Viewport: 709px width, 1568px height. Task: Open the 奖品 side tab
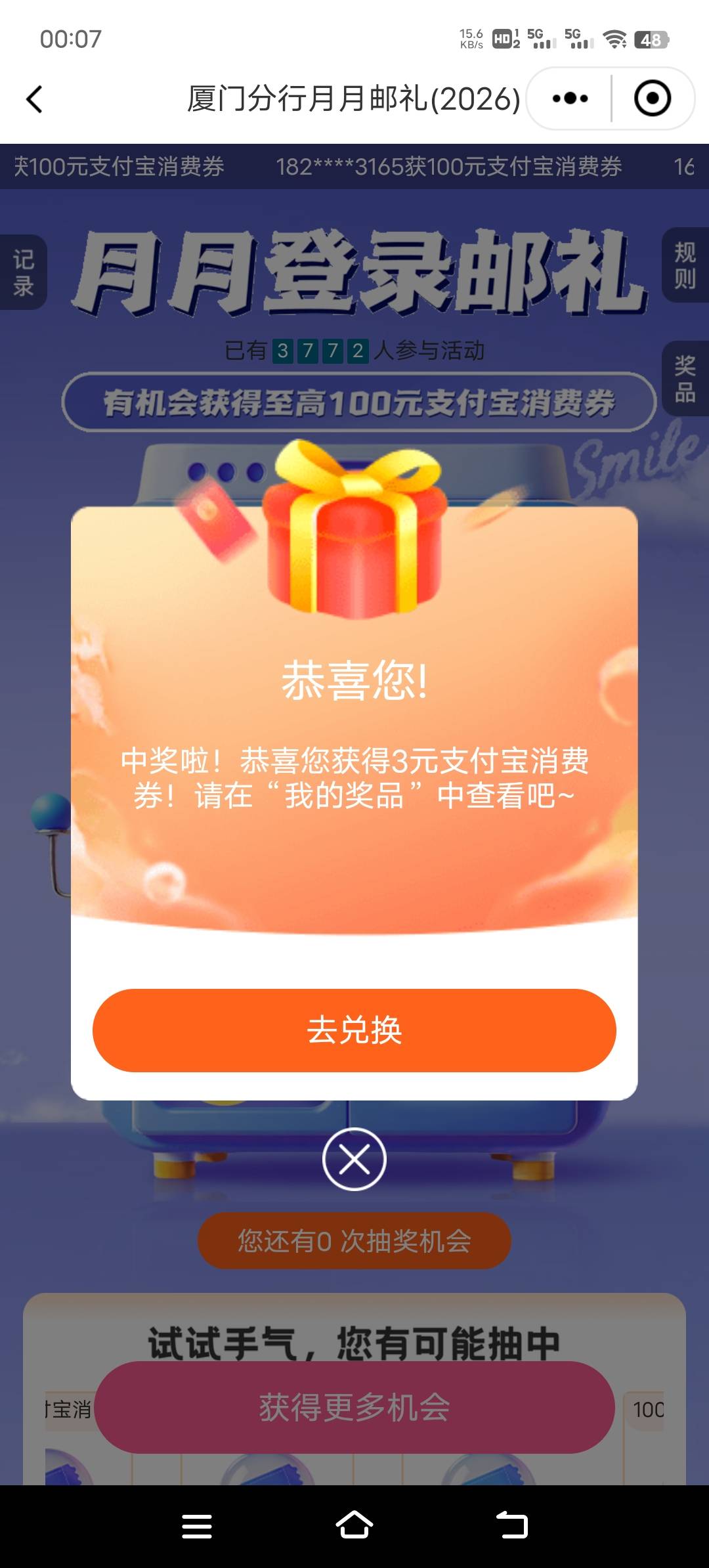click(685, 378)
